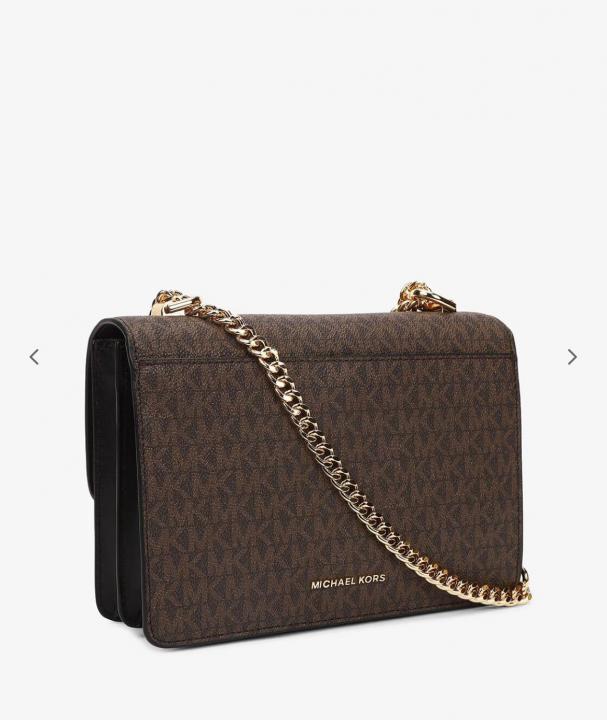The height and width of the screenshot is (720, 607).
Task: Show the next product image
Action: tap(572, 357)
